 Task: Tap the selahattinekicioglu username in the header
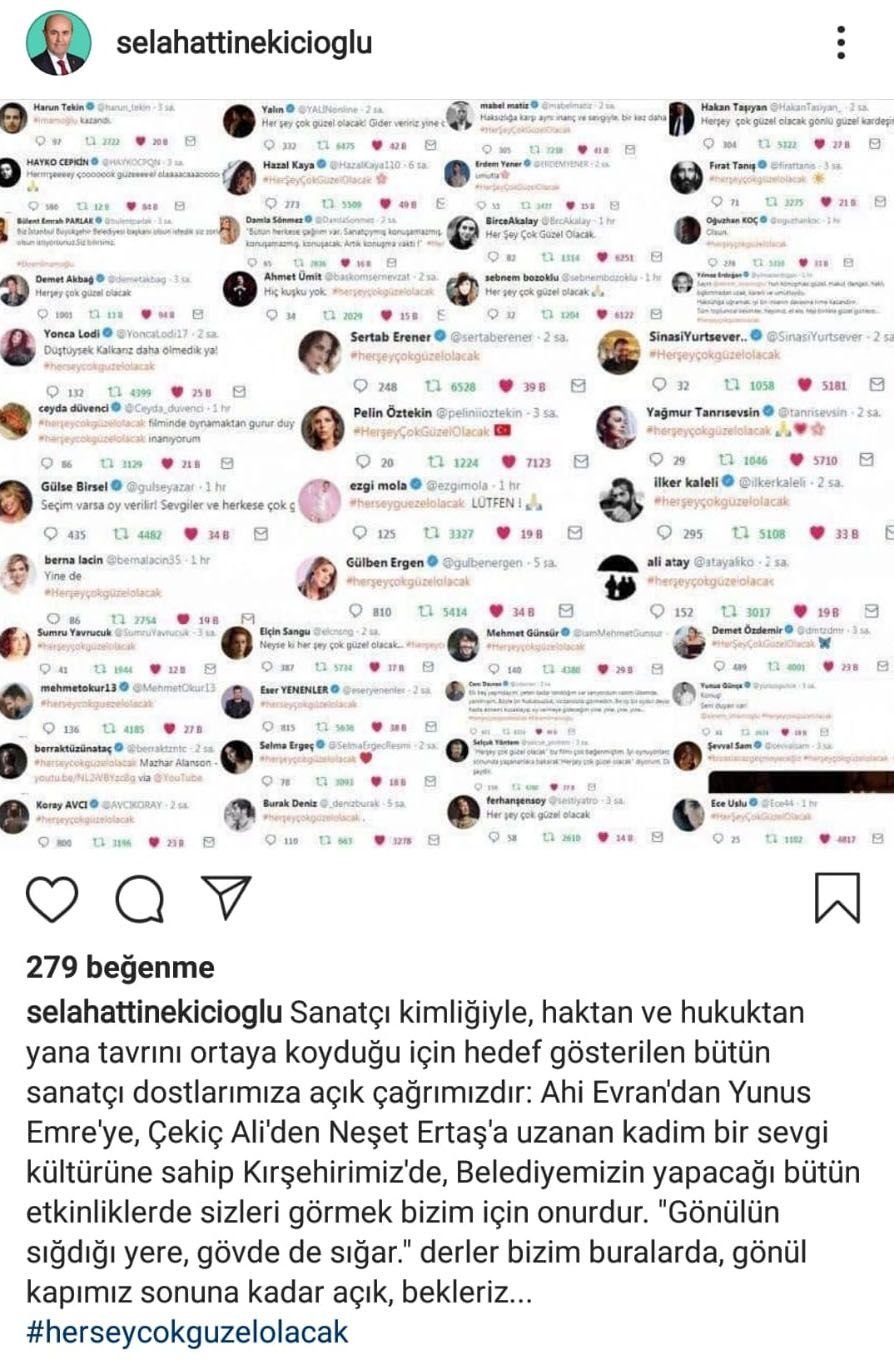[244, 42]
